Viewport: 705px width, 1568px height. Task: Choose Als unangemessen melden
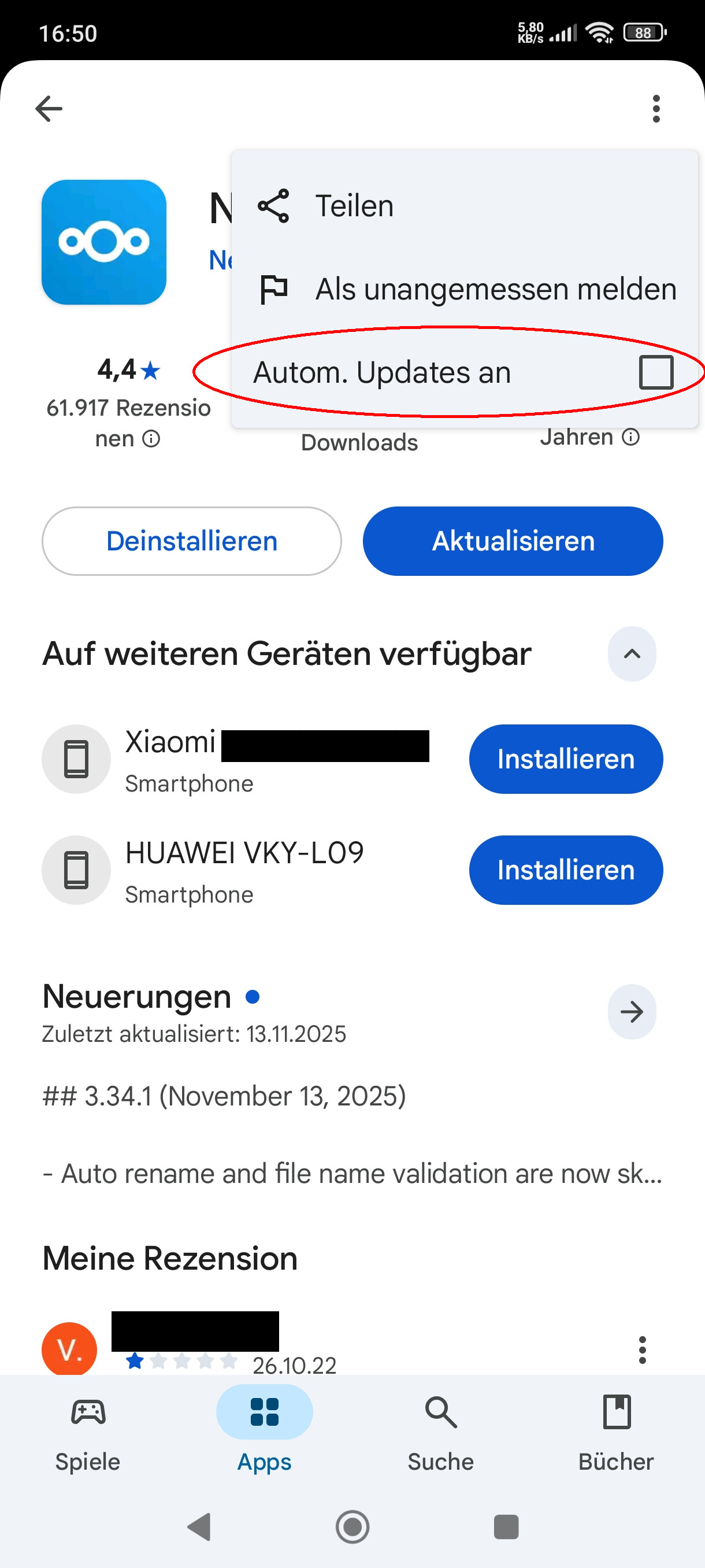495,289
